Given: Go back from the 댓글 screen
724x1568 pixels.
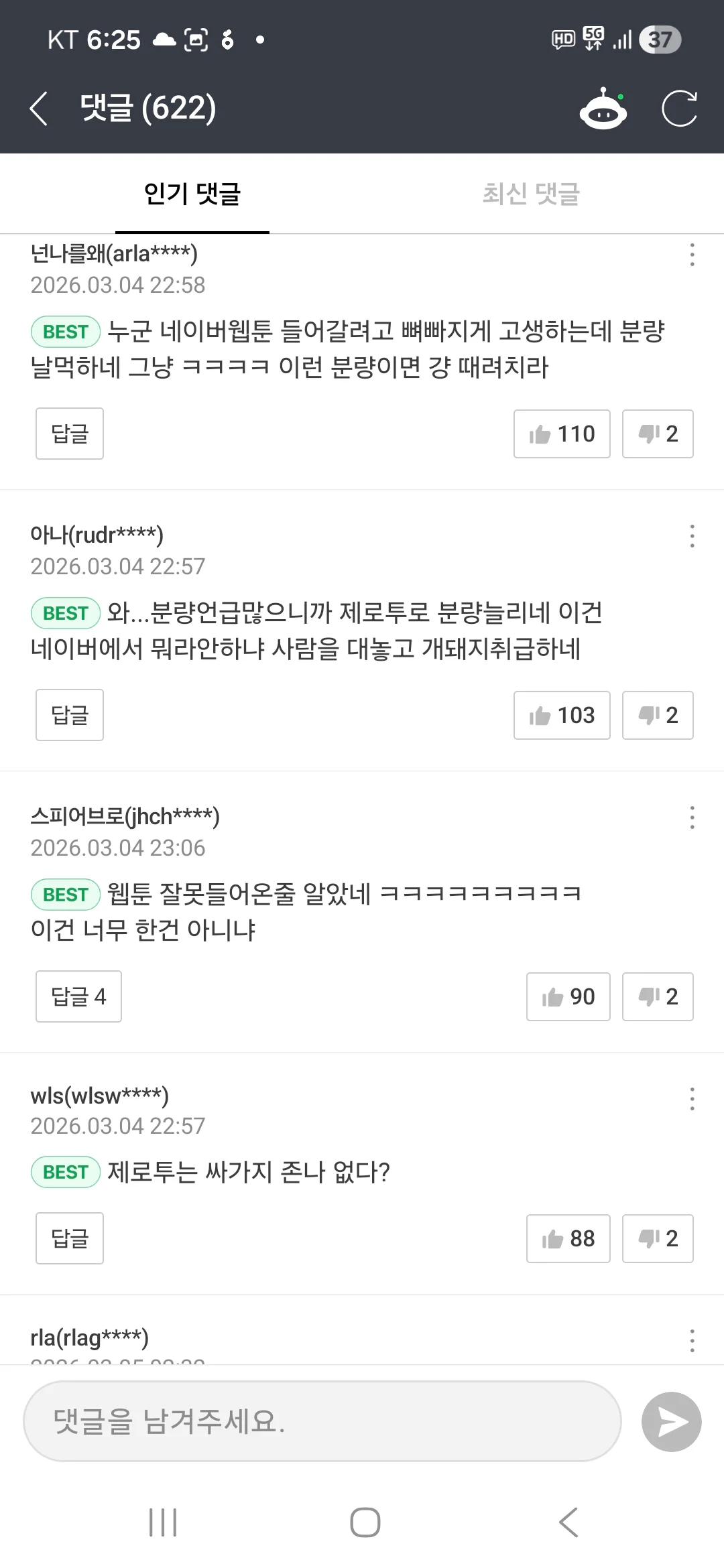Looking at the screenshot, I should [x=39, y=109].
